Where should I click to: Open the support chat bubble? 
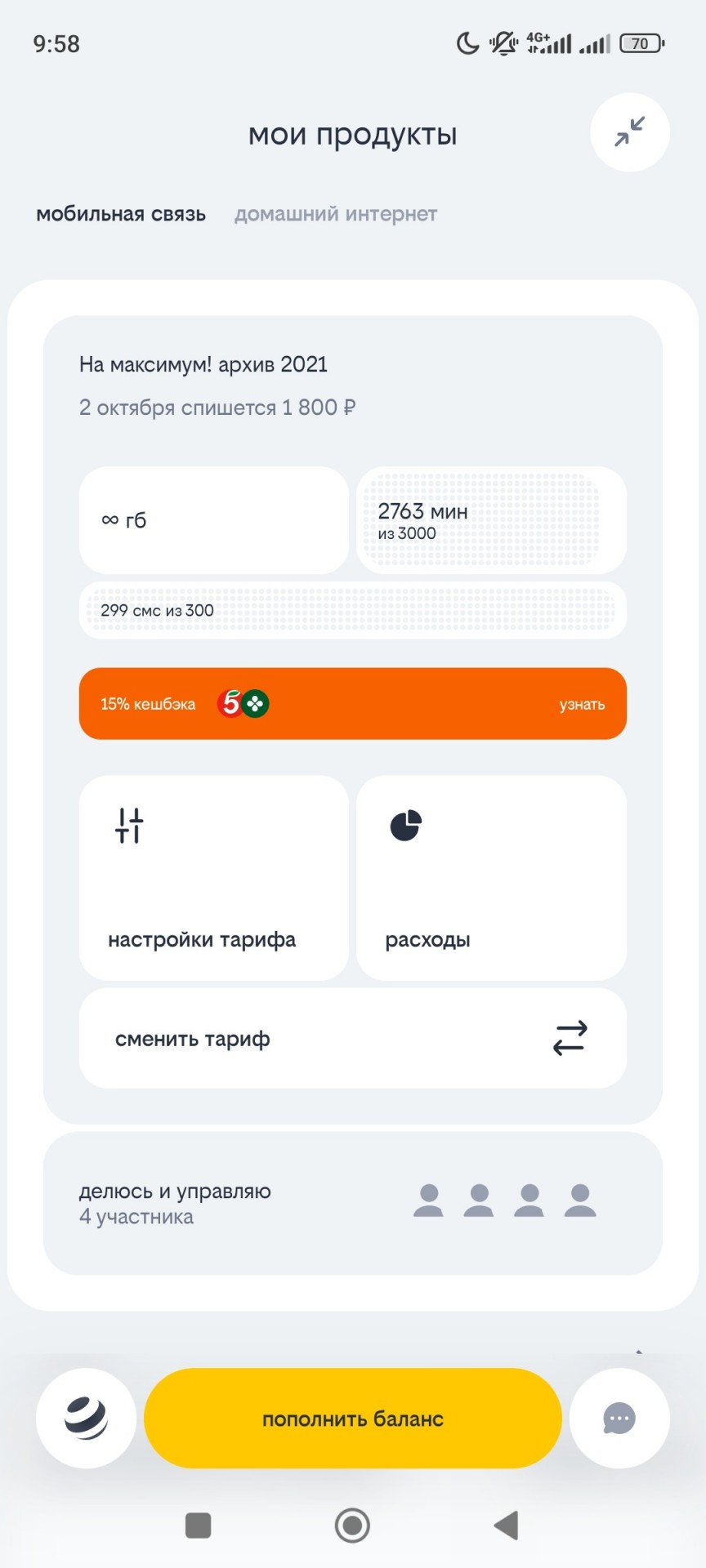(619, 1419)
